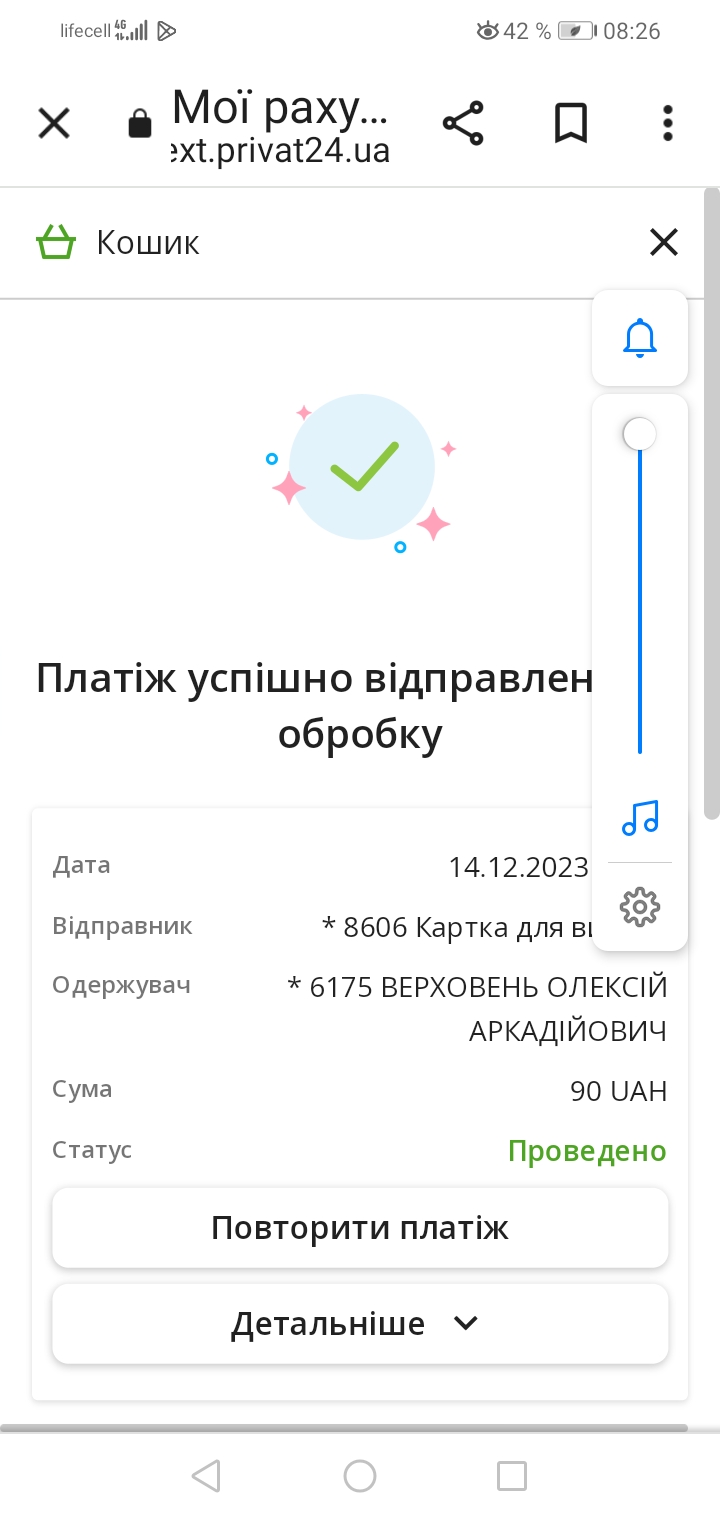This screenshot has height=1520, width=720.
Task: Close the Кошик panel
Action: pyautogui.click(x=664, y=242)
